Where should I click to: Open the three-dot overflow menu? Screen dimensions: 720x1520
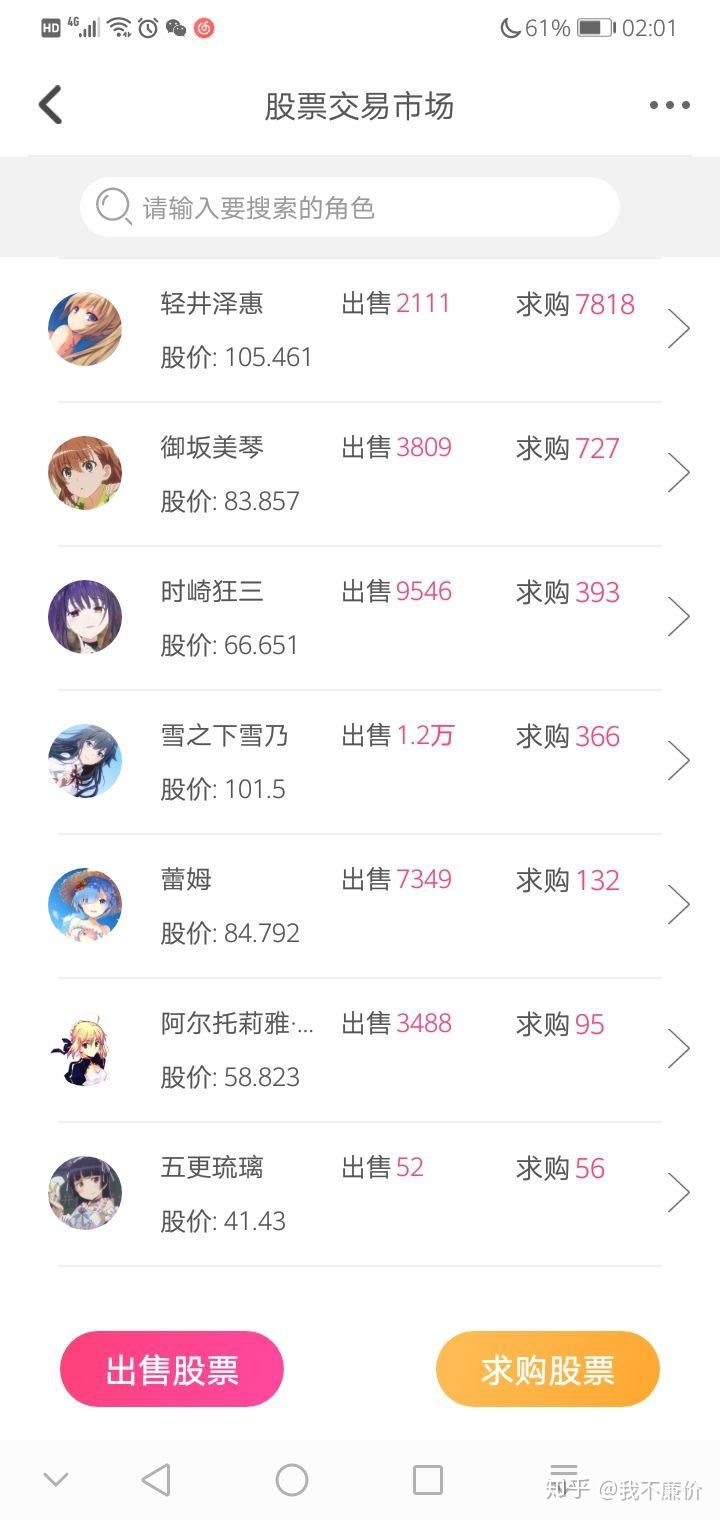coord(669,105)
